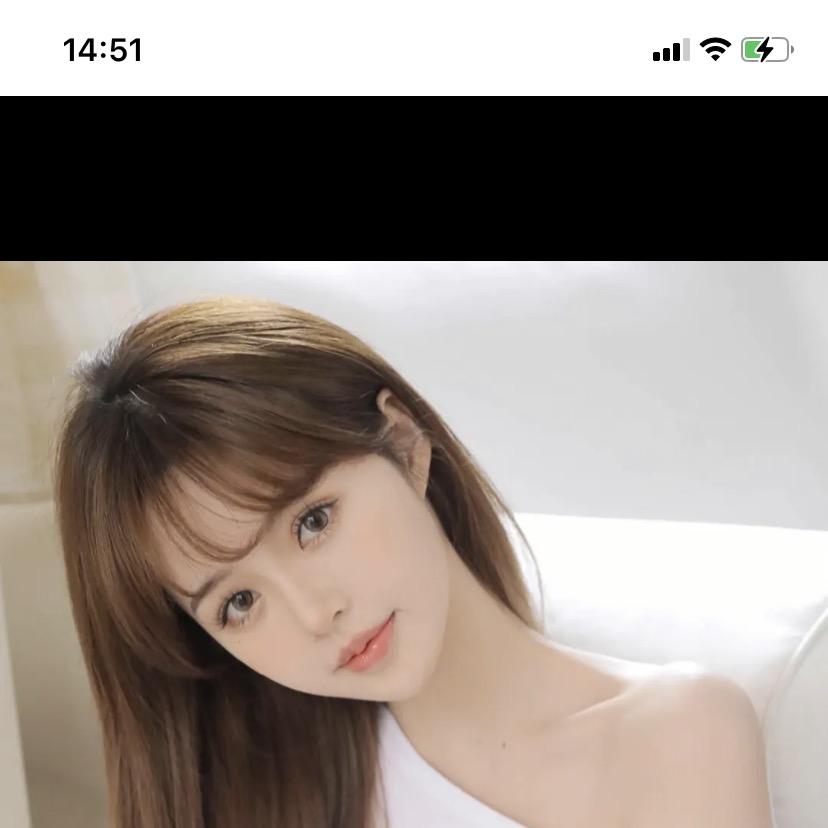This screenshot has height=828, width=828.
Task: Tap the displayed portrait photo
Action: [x=414, y=545]
